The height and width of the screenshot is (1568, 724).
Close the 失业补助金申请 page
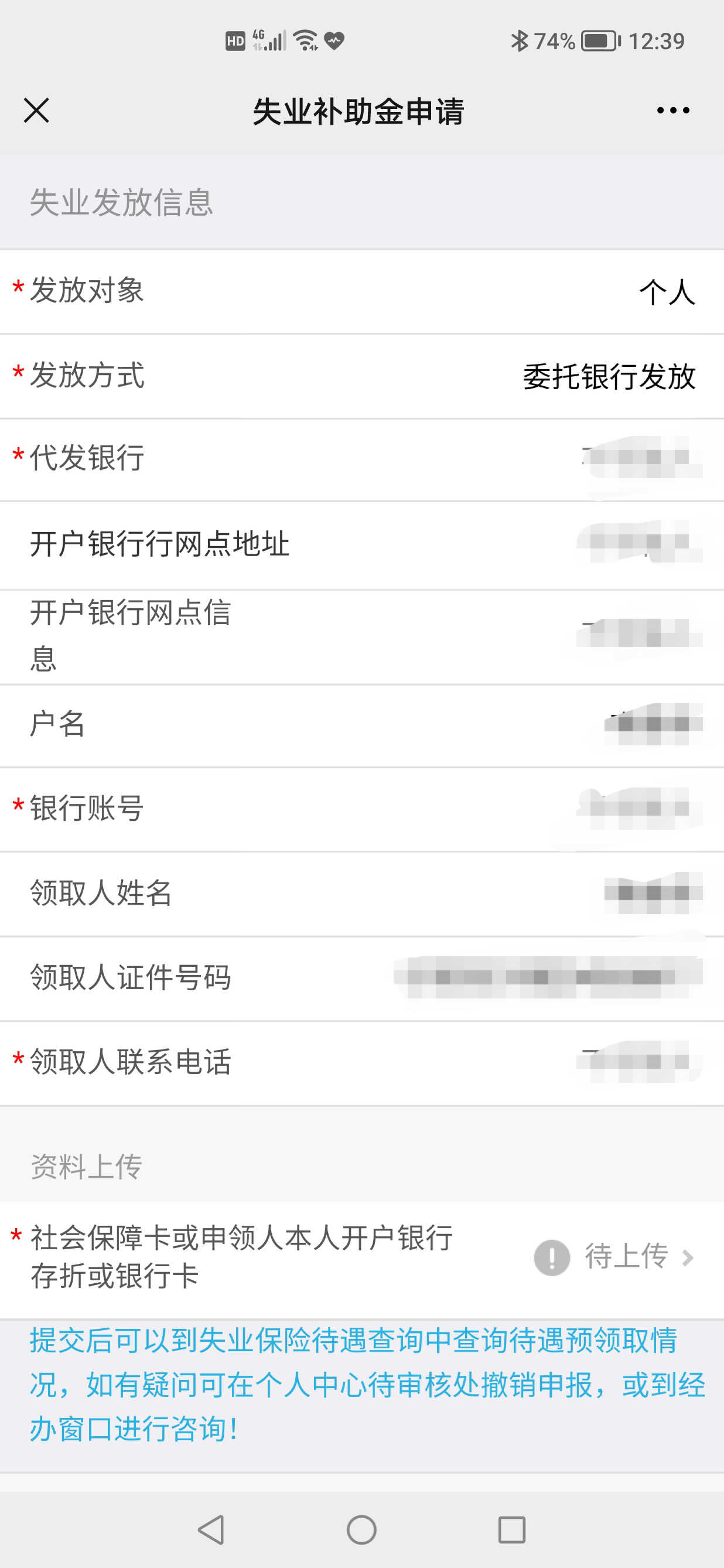point(36,111)
